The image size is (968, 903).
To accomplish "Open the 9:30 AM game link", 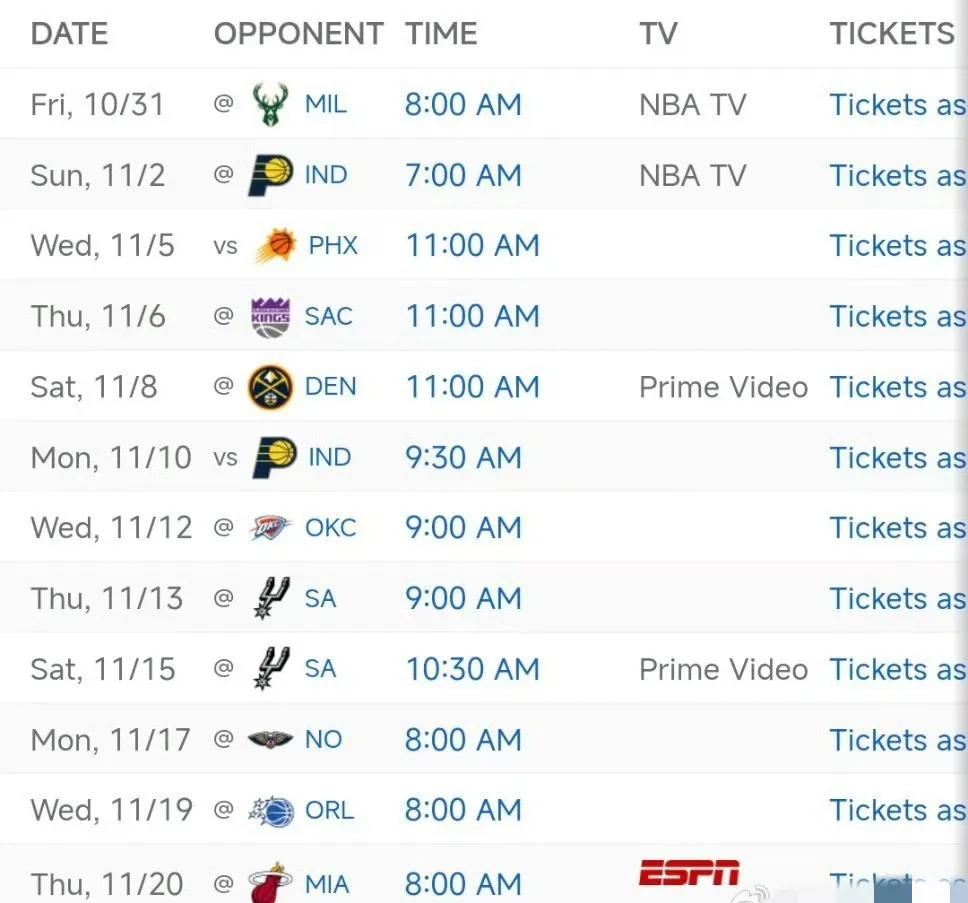I will 463,458.
